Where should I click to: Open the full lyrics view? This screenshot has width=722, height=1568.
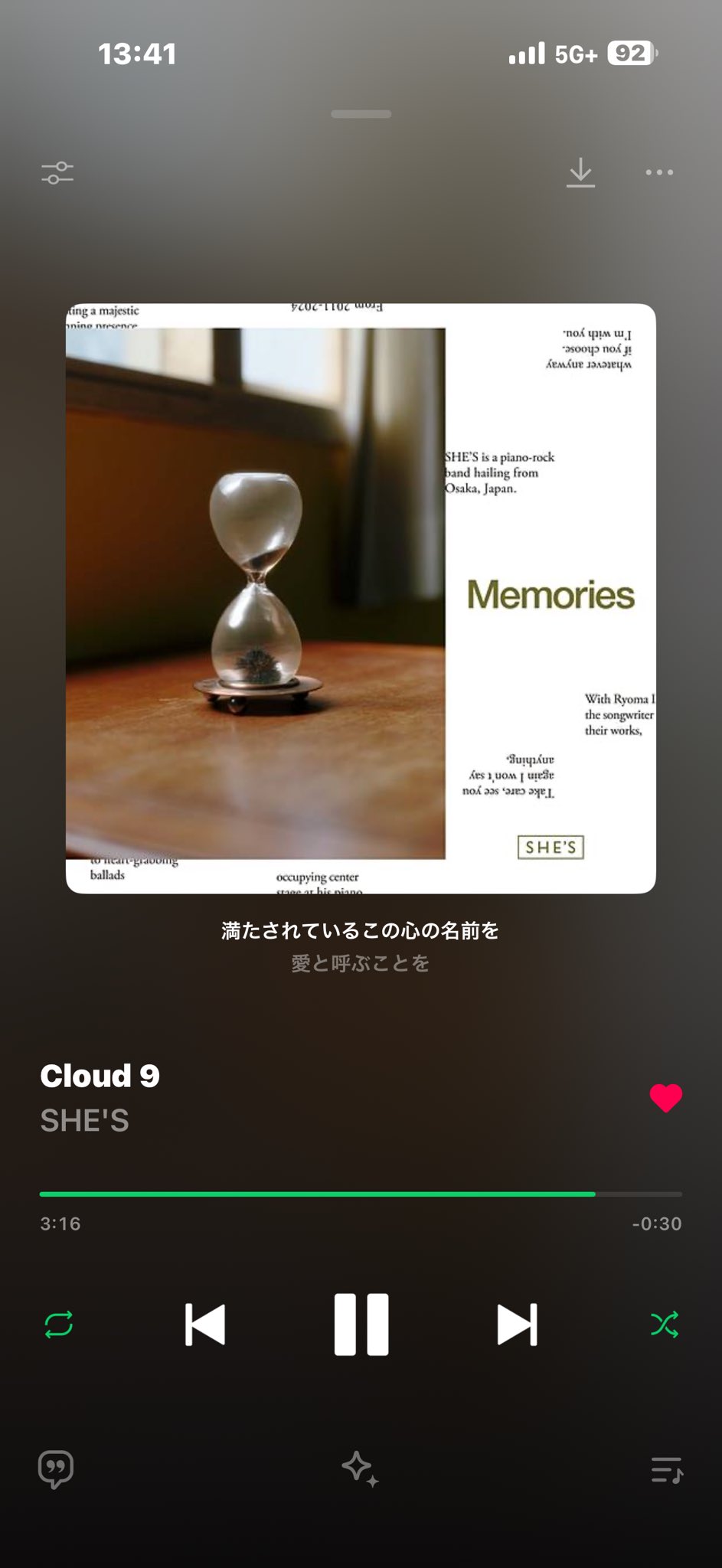coord(361,946)
